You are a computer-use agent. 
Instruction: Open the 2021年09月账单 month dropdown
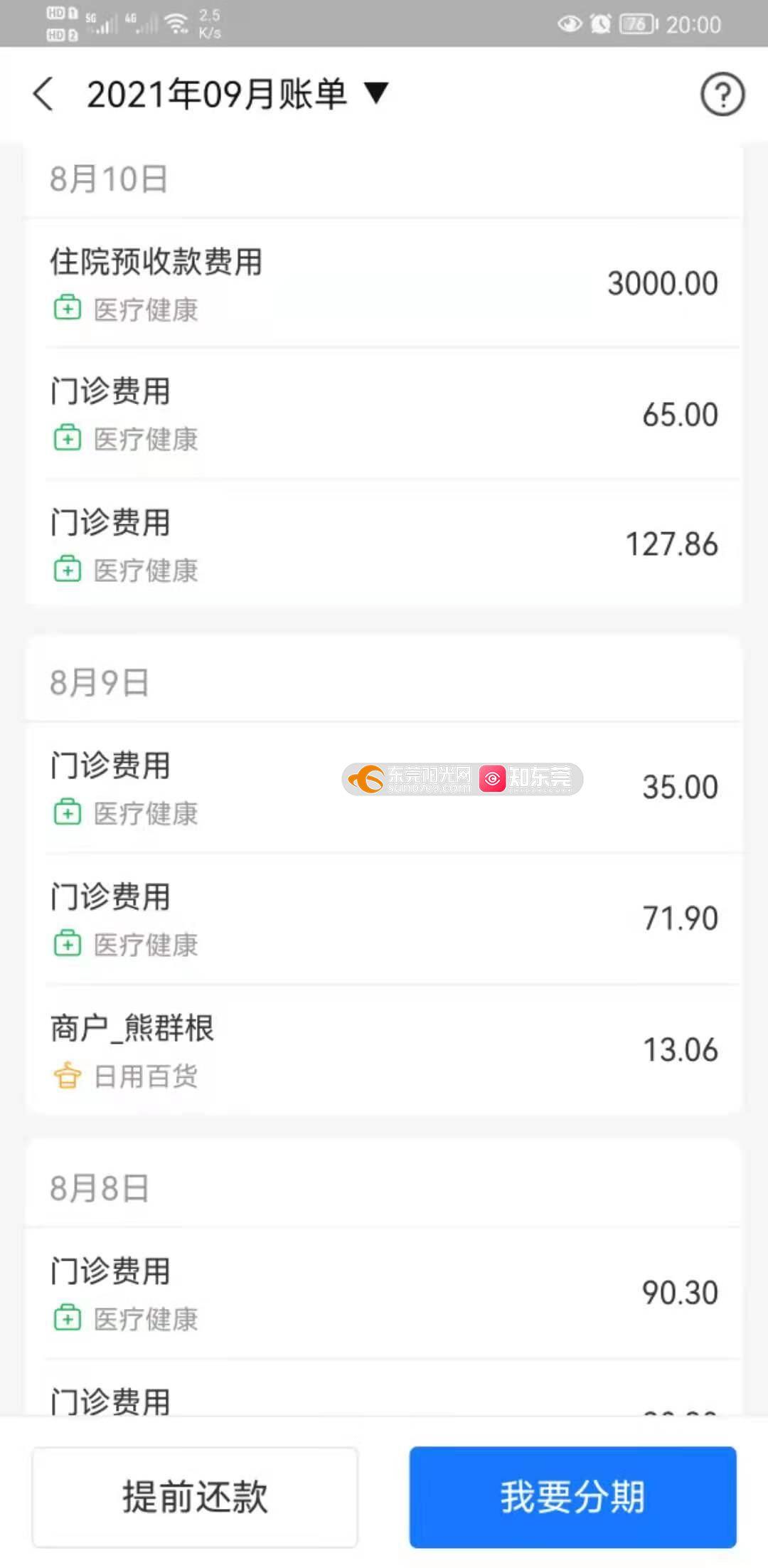click(x=238, y=94)
